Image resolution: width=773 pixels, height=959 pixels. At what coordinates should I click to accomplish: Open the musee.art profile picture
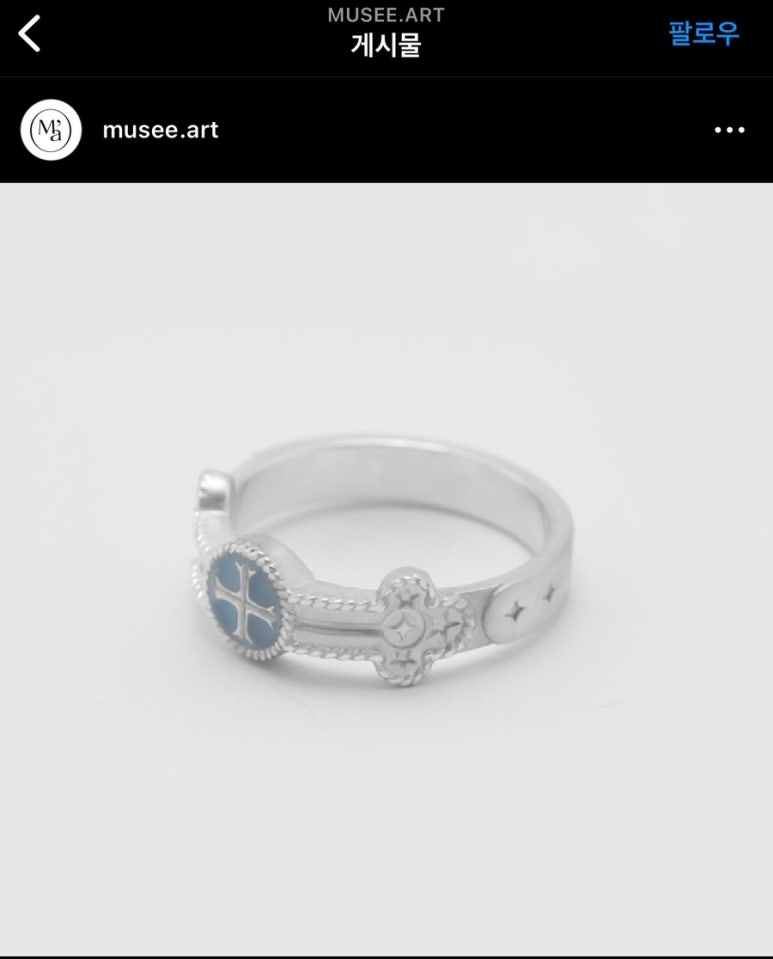[51, 130]
